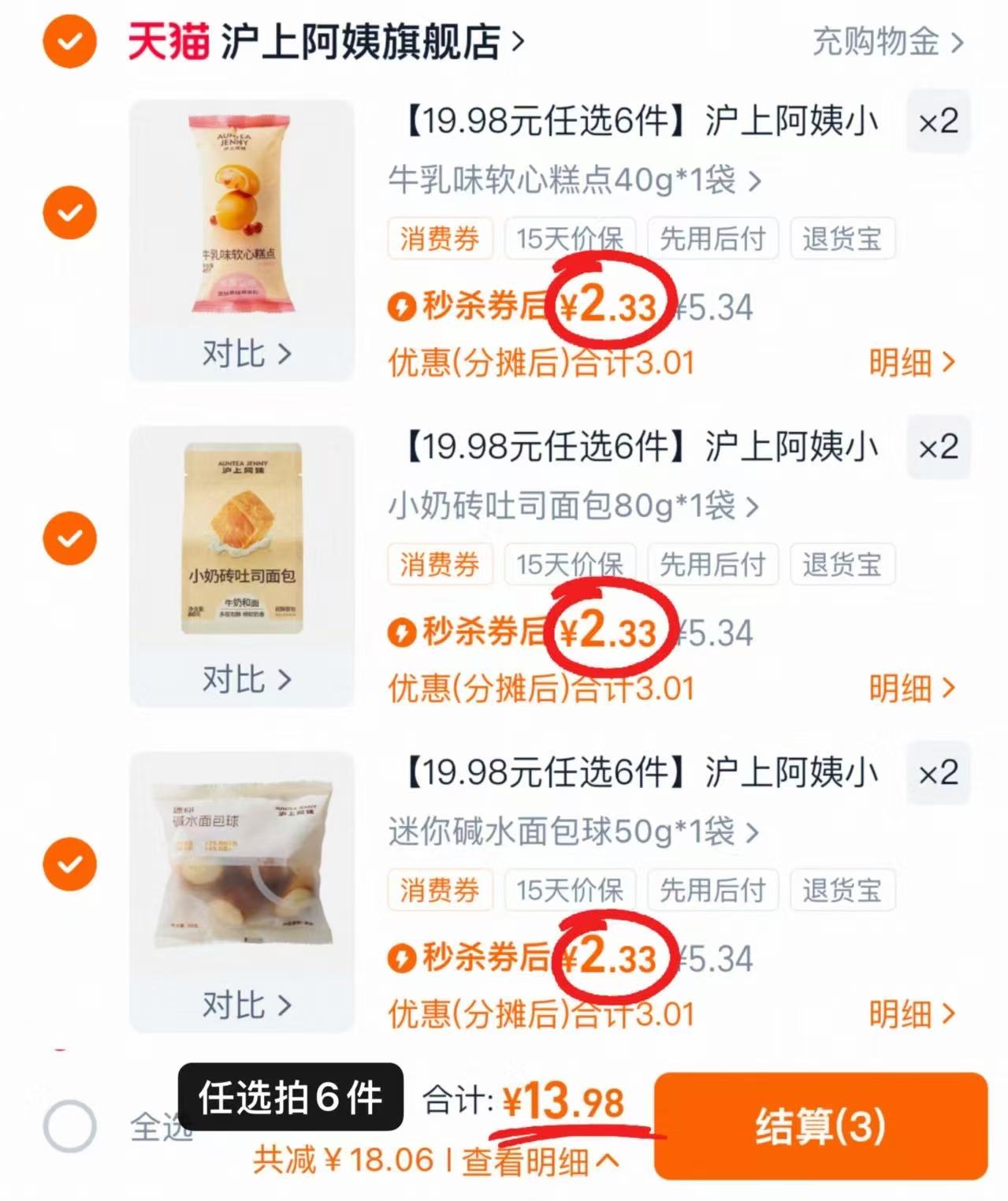Click the lightning flash sale icon on first item
The height and width of the screenshot is (1201, 1008).
coord(404,307)
